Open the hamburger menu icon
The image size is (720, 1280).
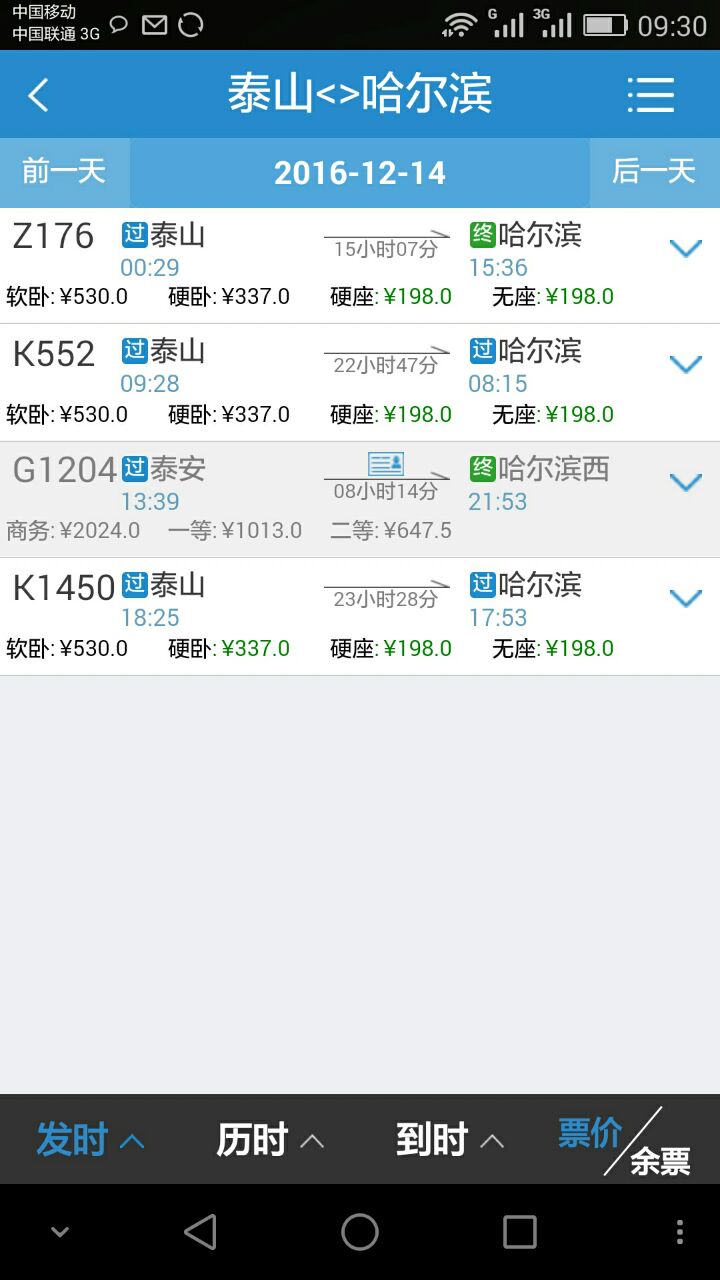(x=651, y=95)
